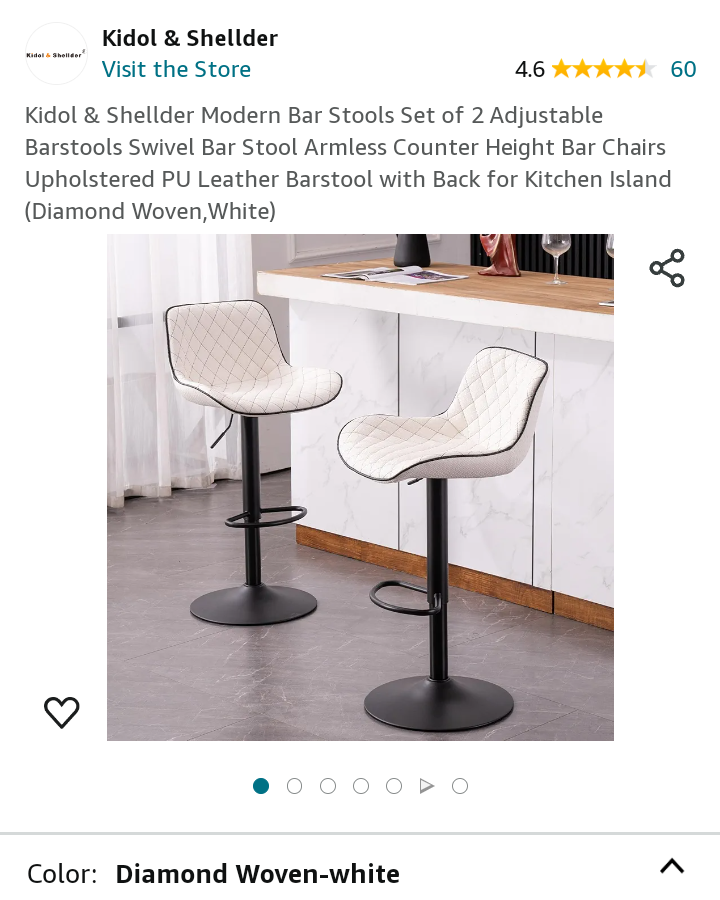Image resolution: width=720 pixels, height=900 pixels.
Task: Add bar stools to wish list
Action: coord(61,712)
